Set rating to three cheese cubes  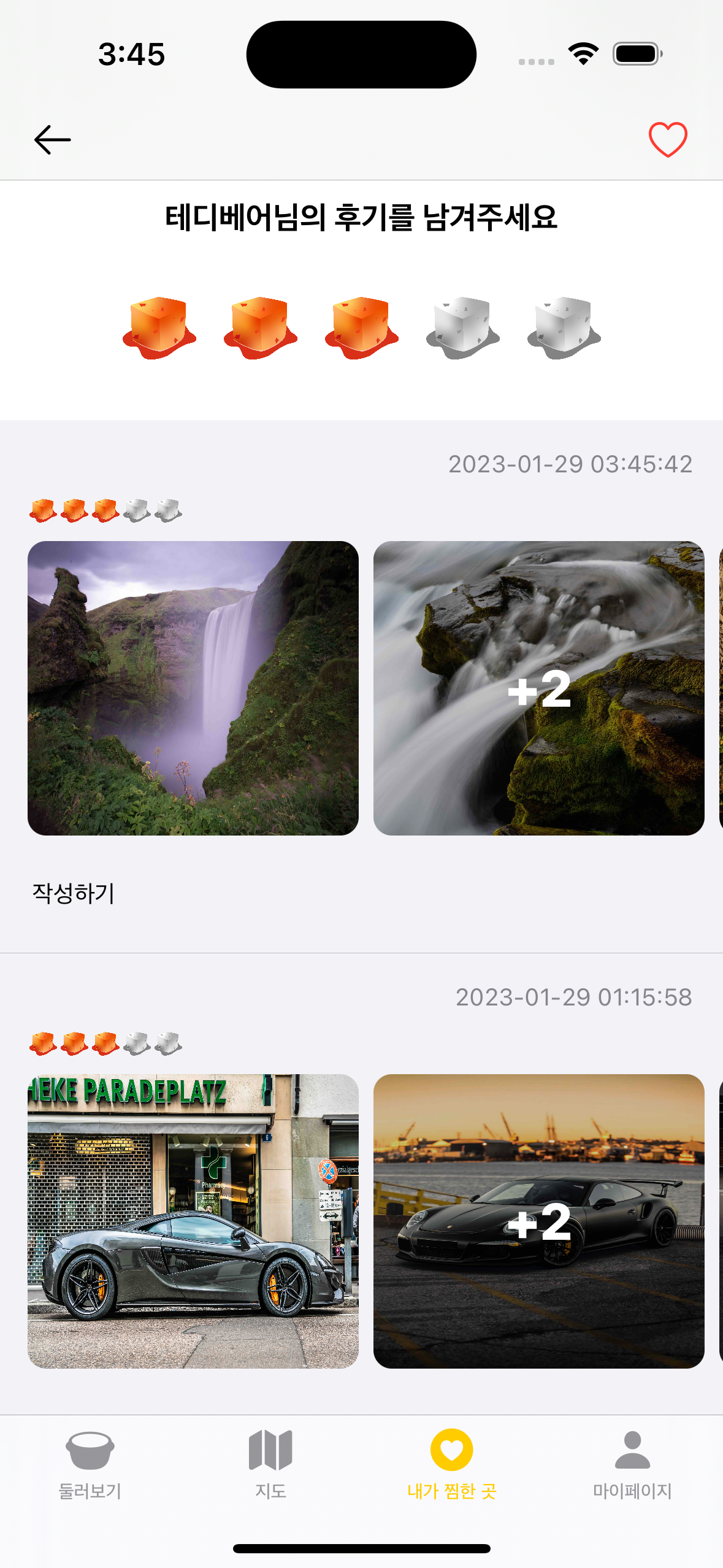pyautogui.click(x=362, y=328)
